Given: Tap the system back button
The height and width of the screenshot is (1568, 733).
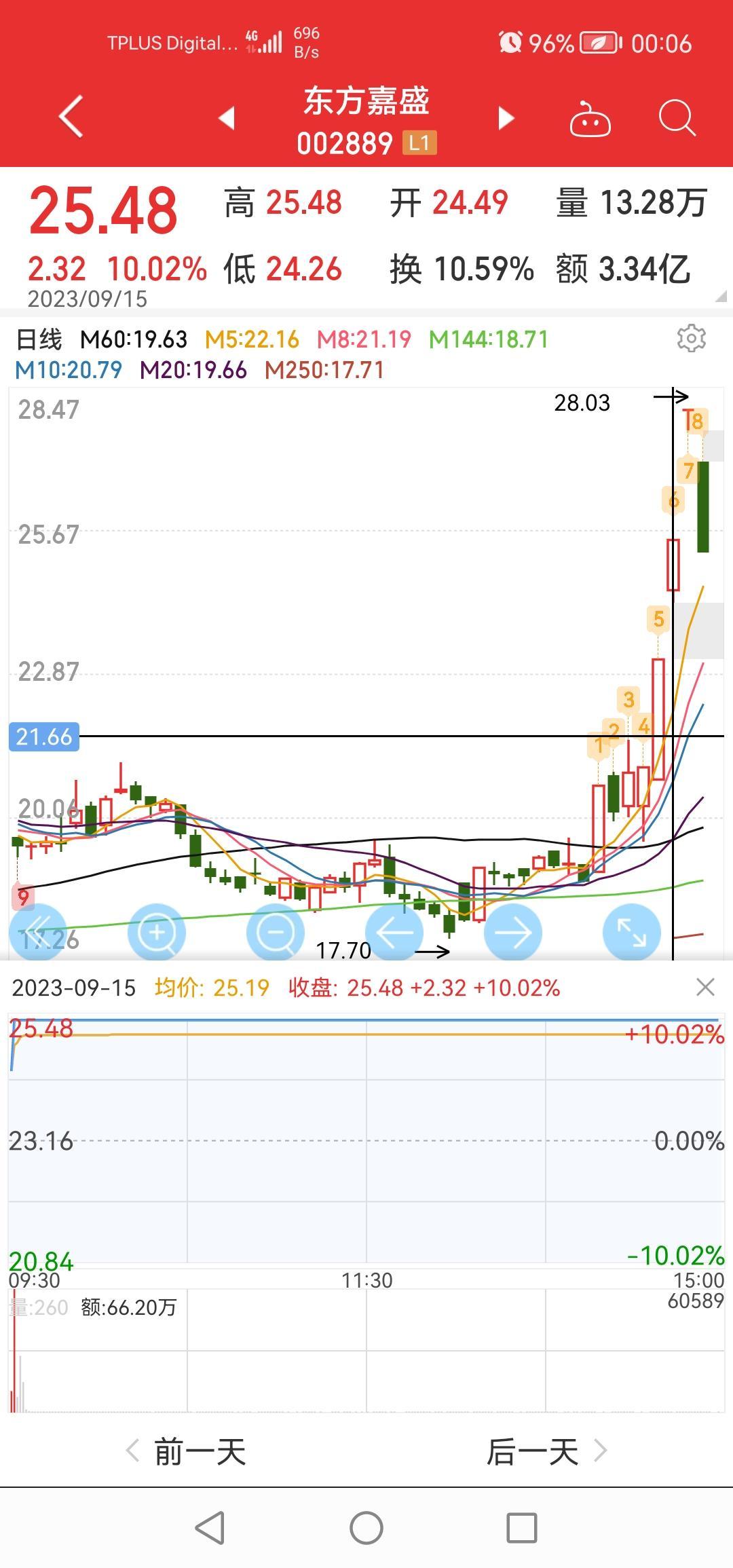Looking at the screenshot, I should (210, 1528).
